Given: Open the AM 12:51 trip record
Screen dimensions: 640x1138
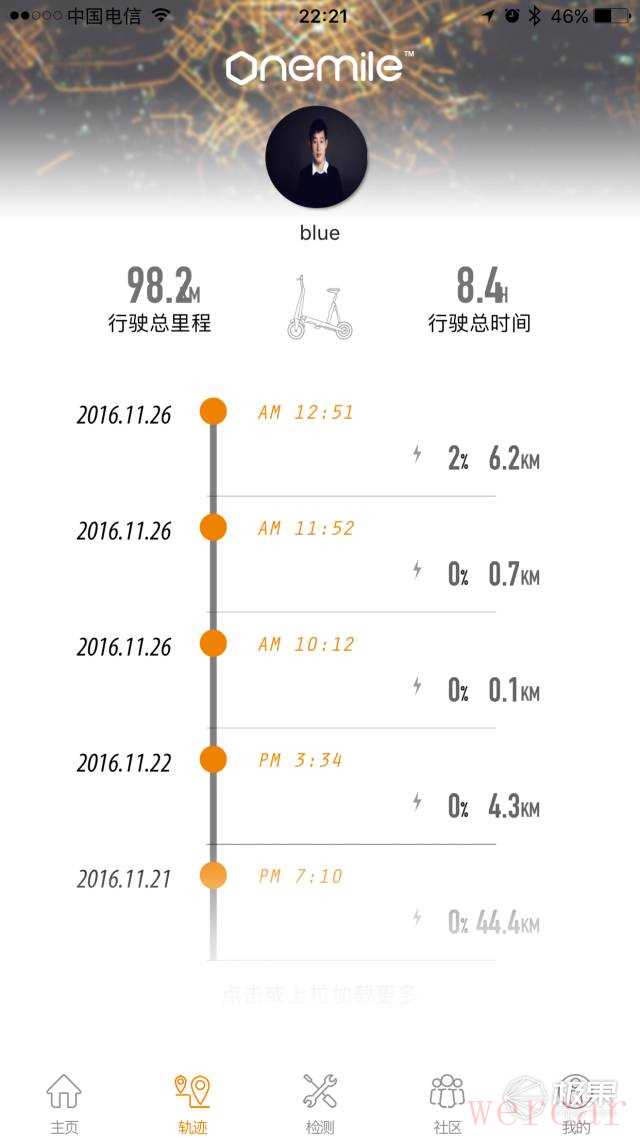Looking at the screenshot, I should pos(350,438).
